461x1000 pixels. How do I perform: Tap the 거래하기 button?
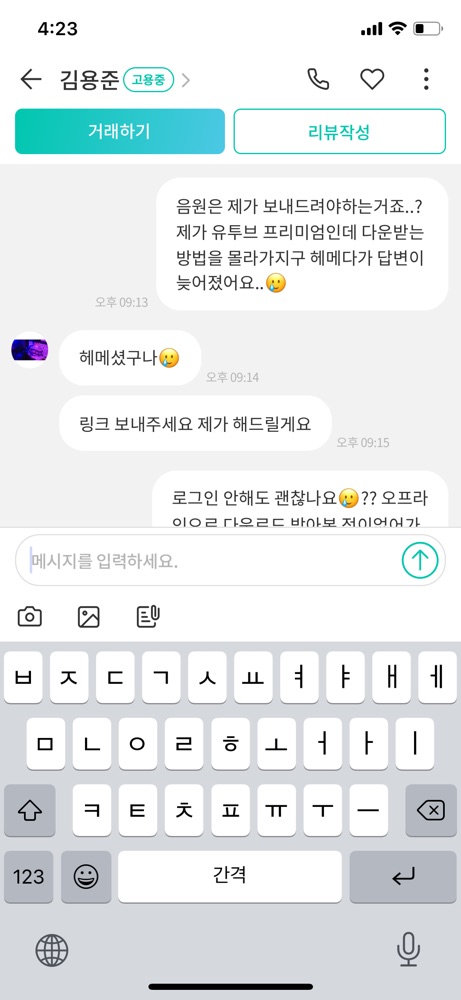coord(120,131)
